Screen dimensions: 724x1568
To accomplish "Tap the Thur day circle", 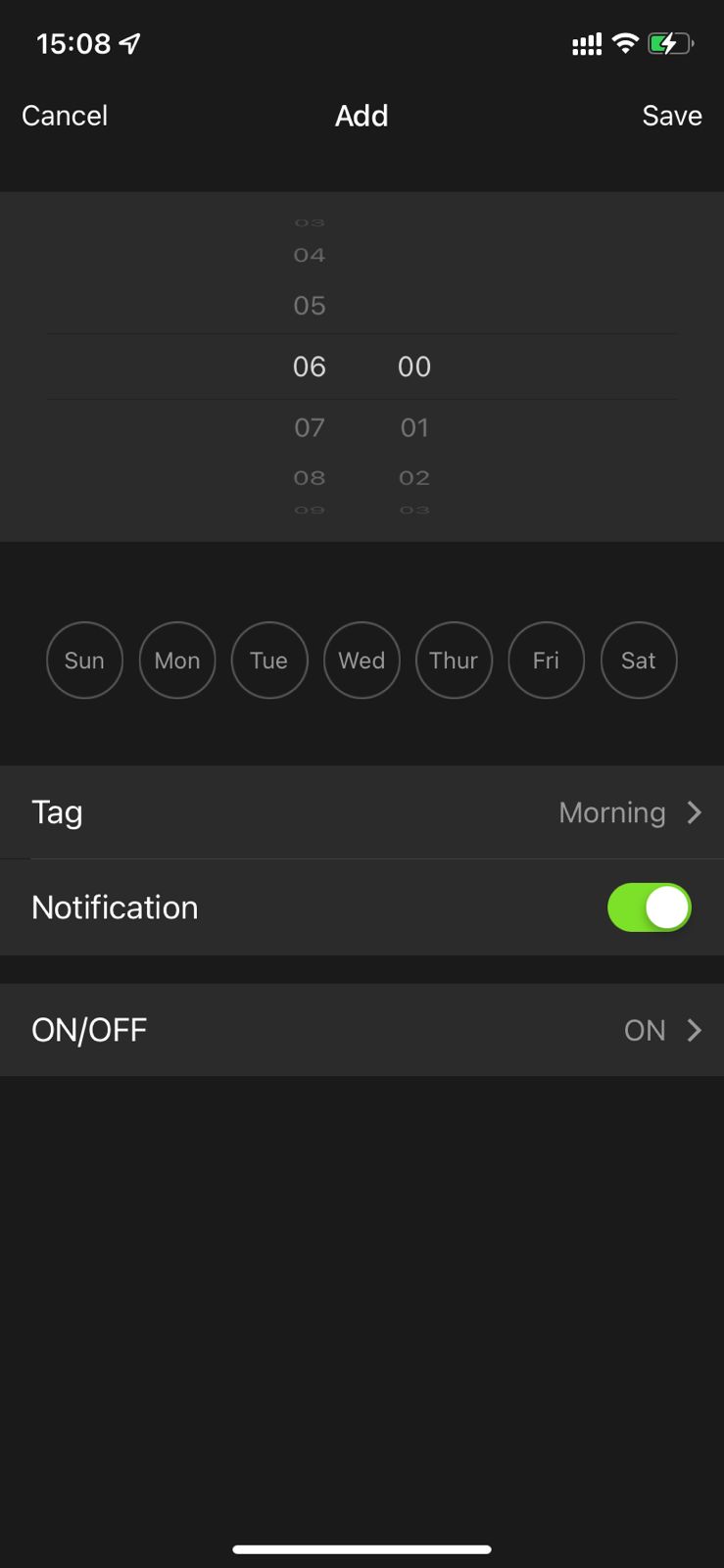I will [454, 661].
